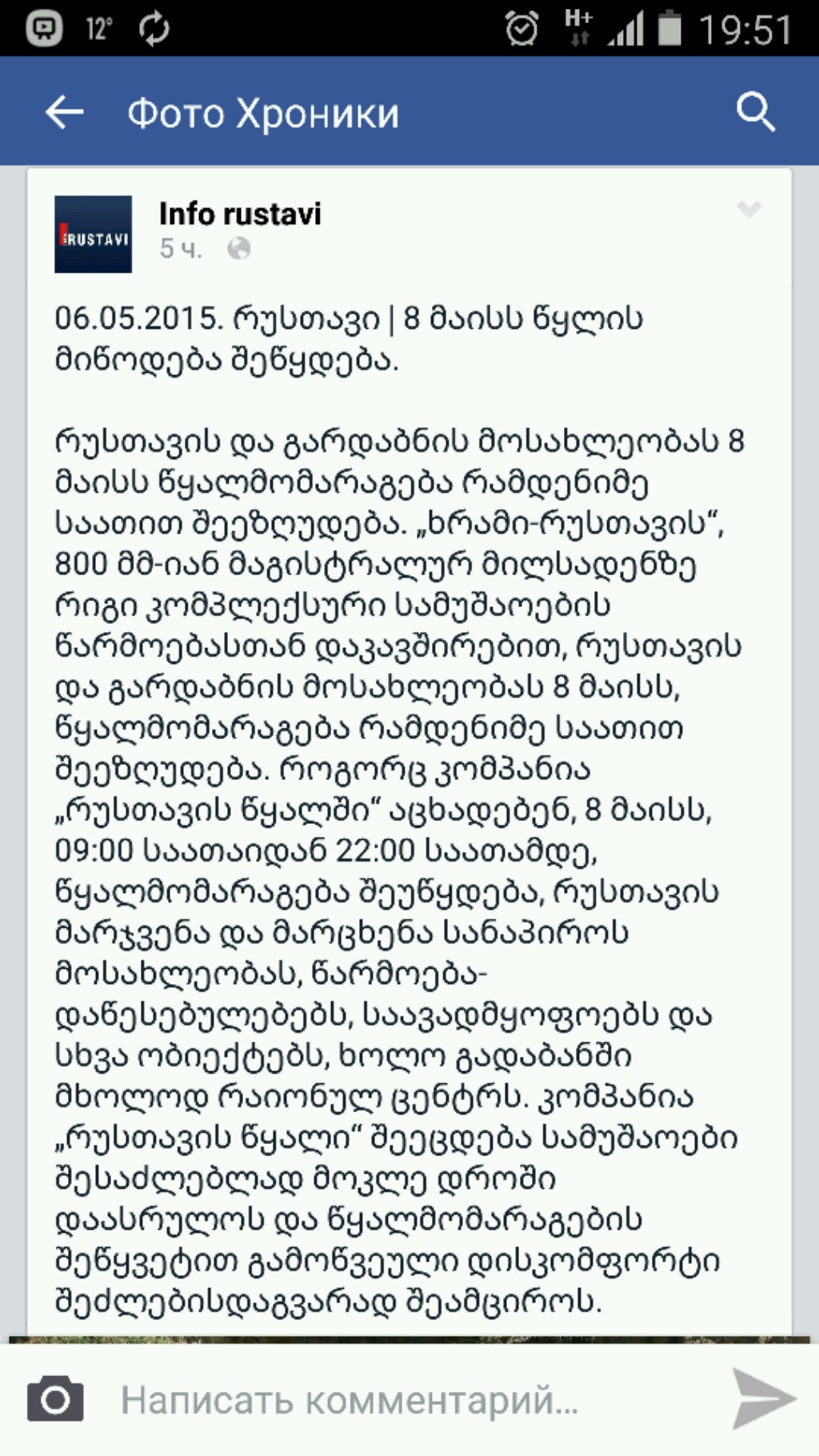Open the photo below the post

[409, 1338]
